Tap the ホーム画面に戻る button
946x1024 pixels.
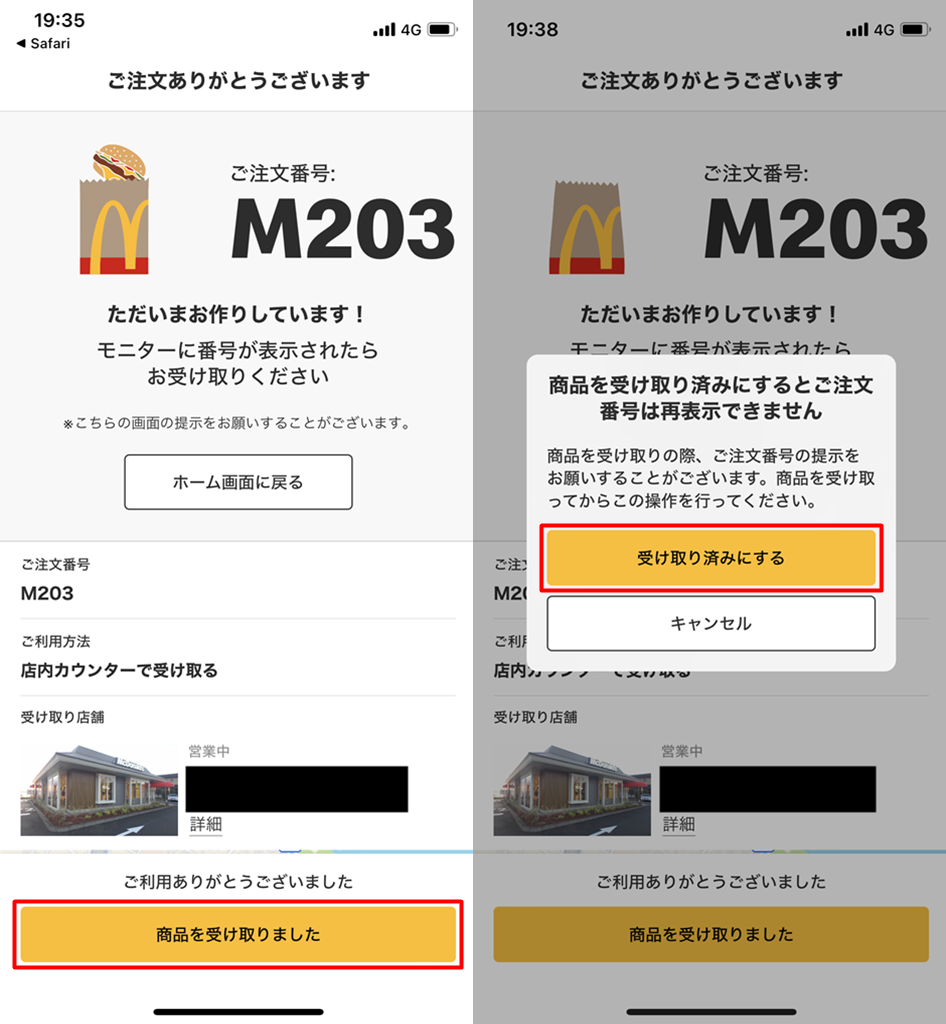coord(238,482)
